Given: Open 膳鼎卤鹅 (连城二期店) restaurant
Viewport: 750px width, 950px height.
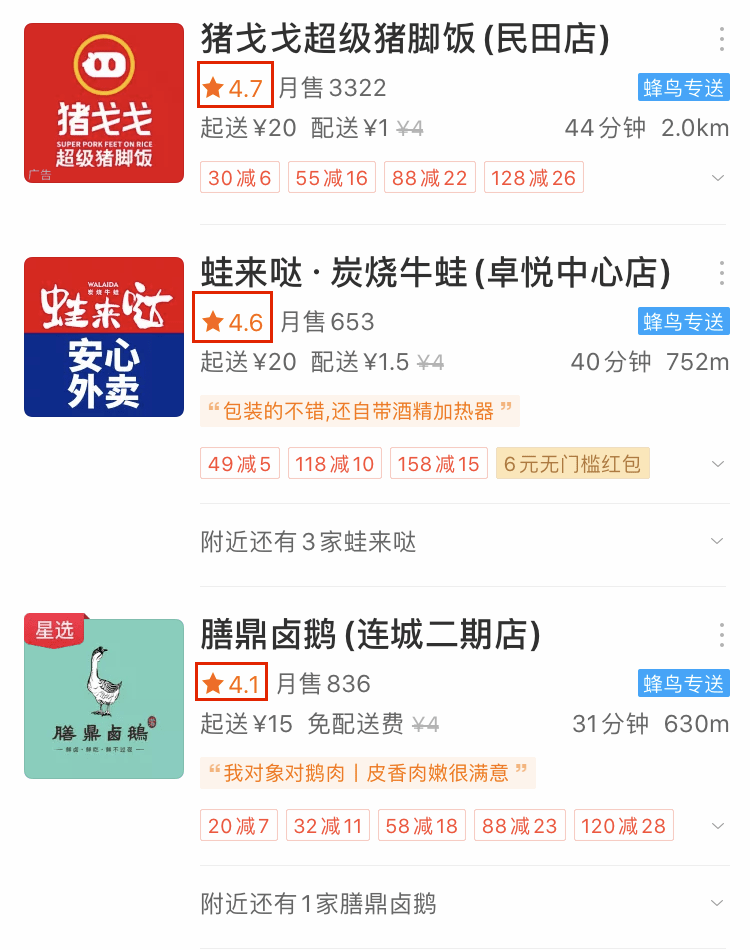Looking at the screenshot, I should coord(371,635).
